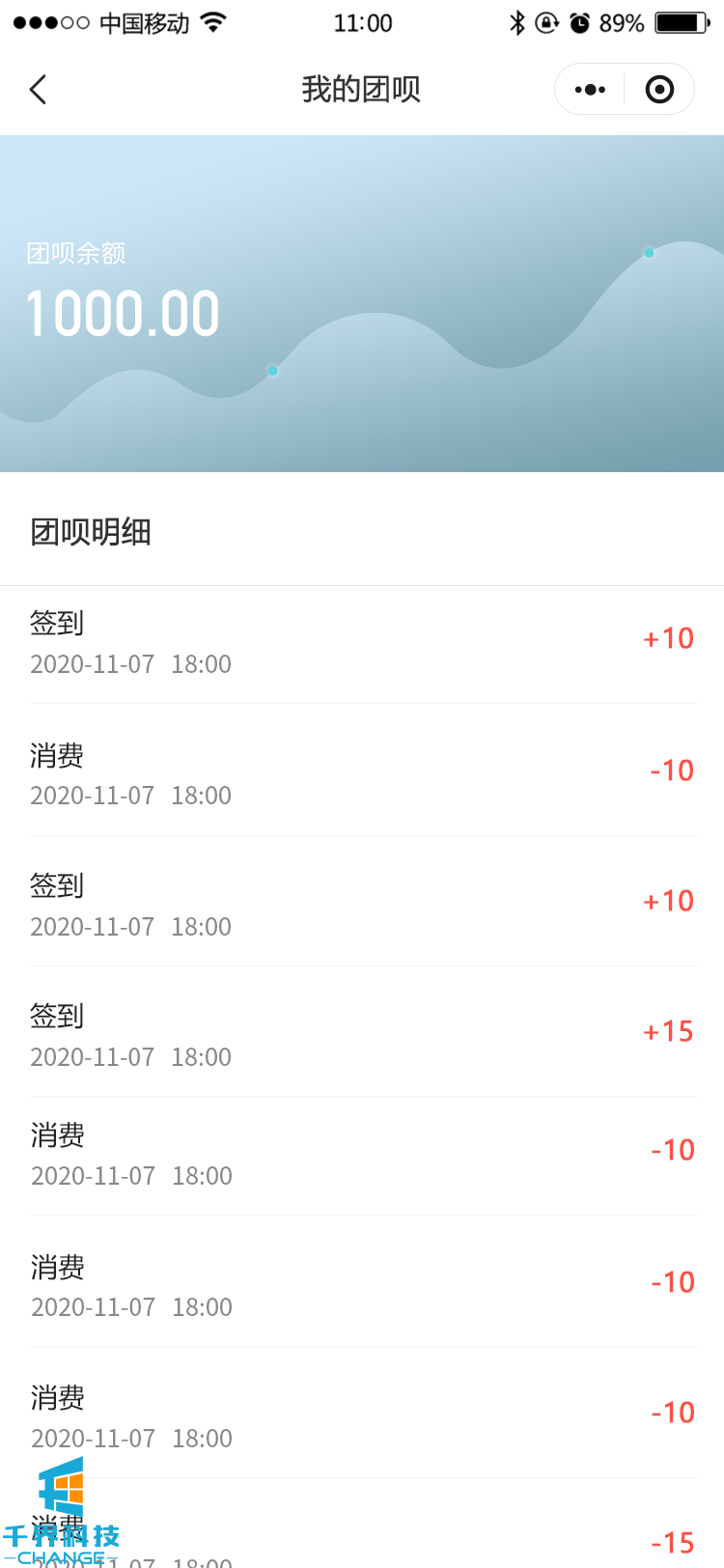Close the mini program with the circle button
724x1568 pixels.
pos(659,90)
